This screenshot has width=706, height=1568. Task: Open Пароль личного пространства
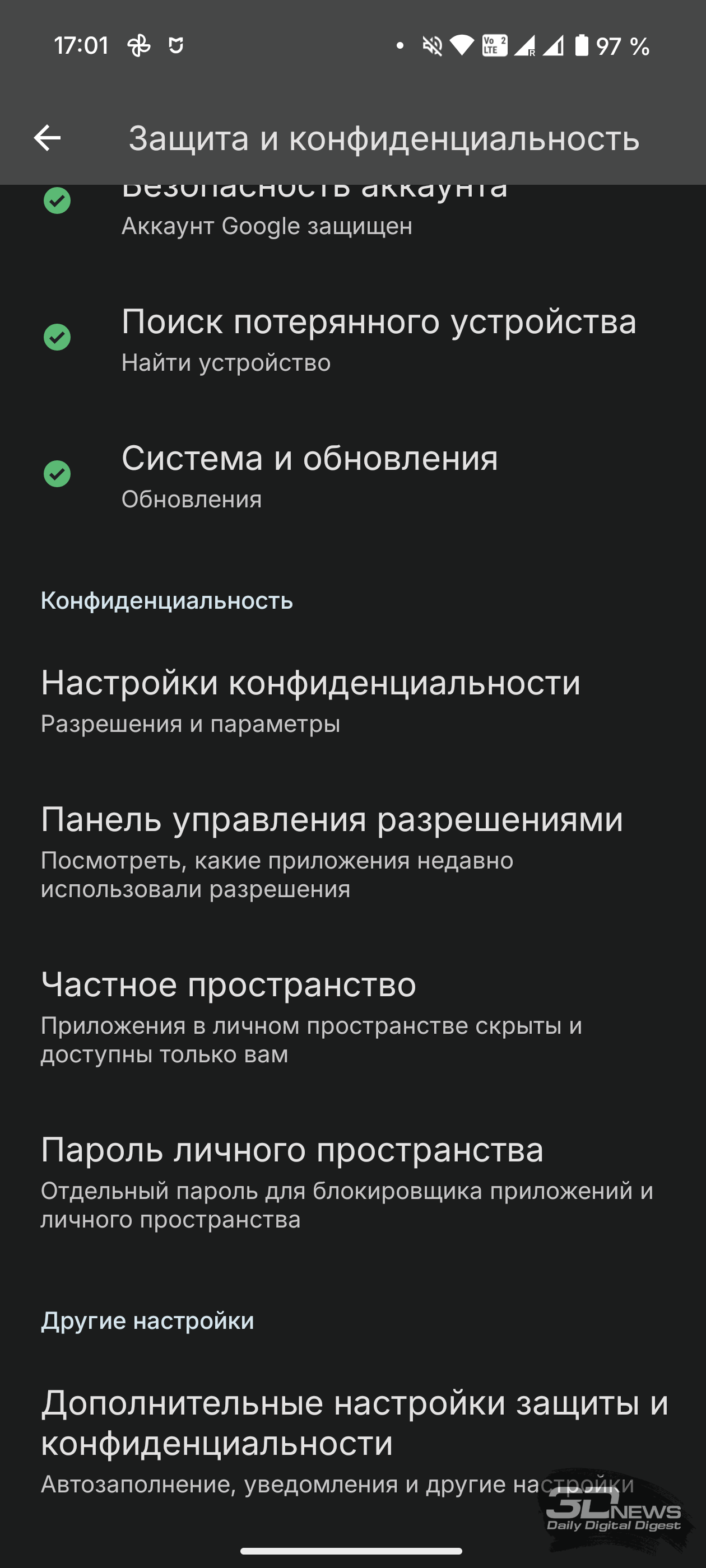click(x=352, y=1182)
